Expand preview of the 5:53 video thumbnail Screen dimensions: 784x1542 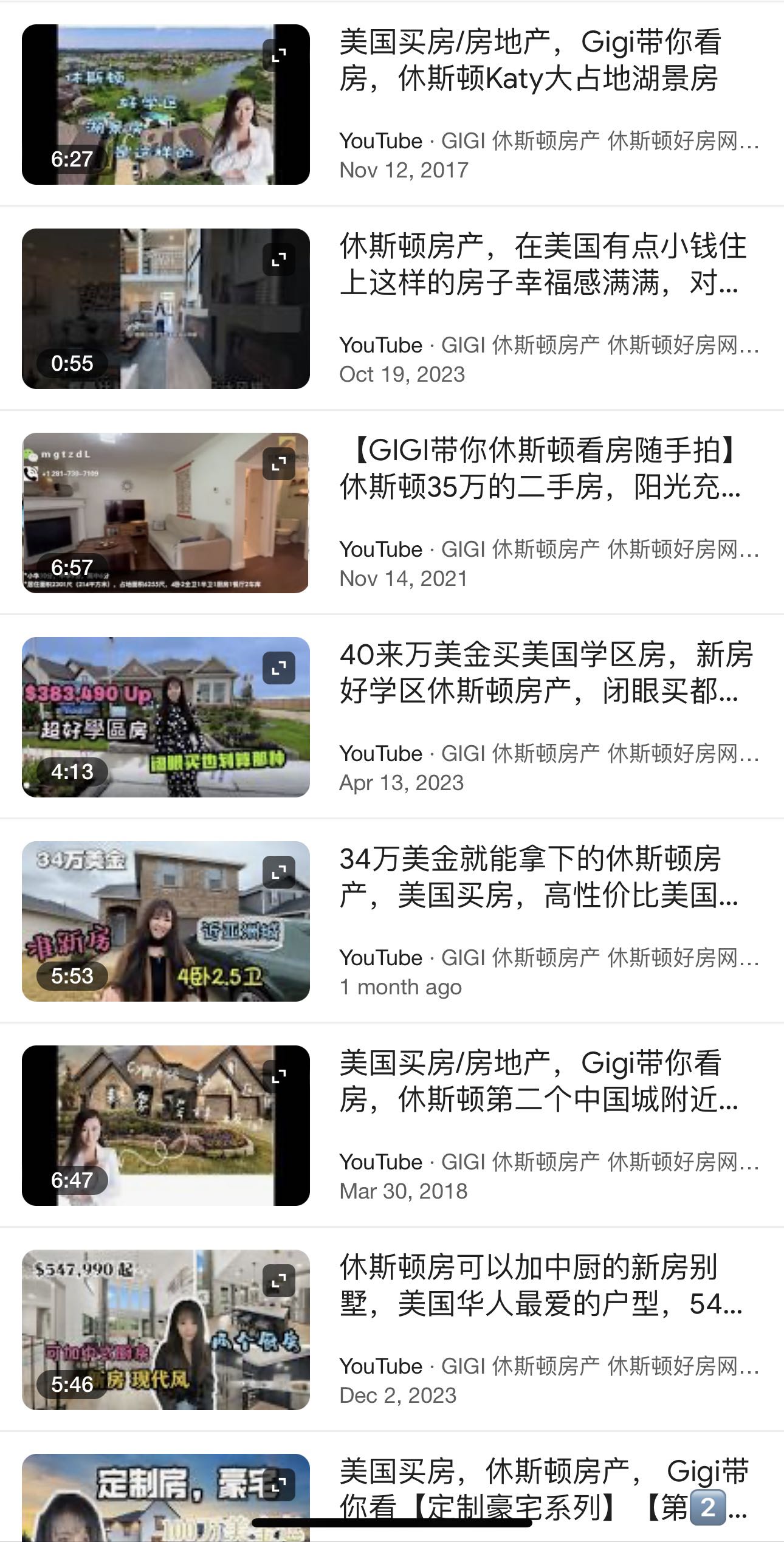coord(278,872)
